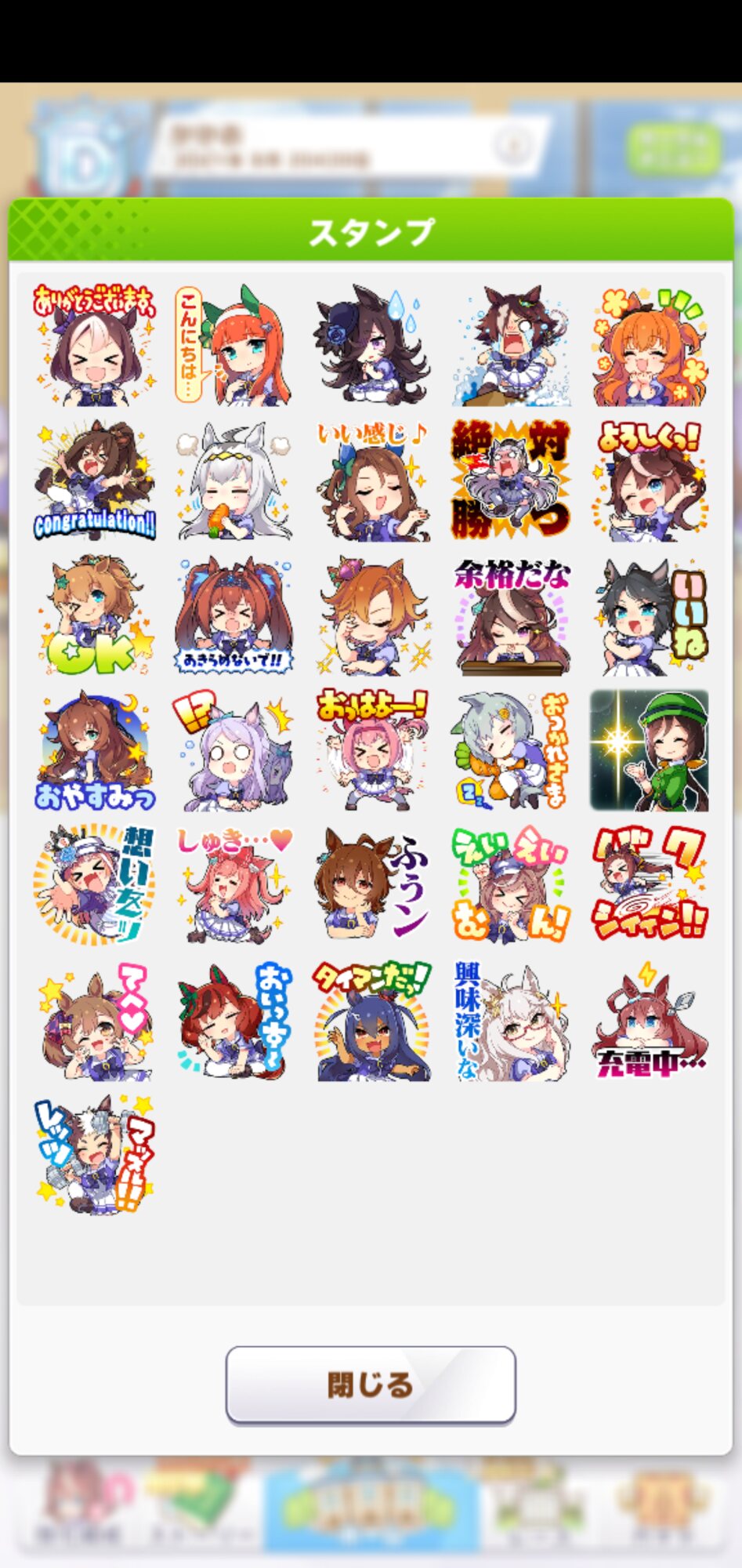Viewport: 742px width, 1568px height.
Task: Select the ありがとうございます stamp
Action: (94, 346)
